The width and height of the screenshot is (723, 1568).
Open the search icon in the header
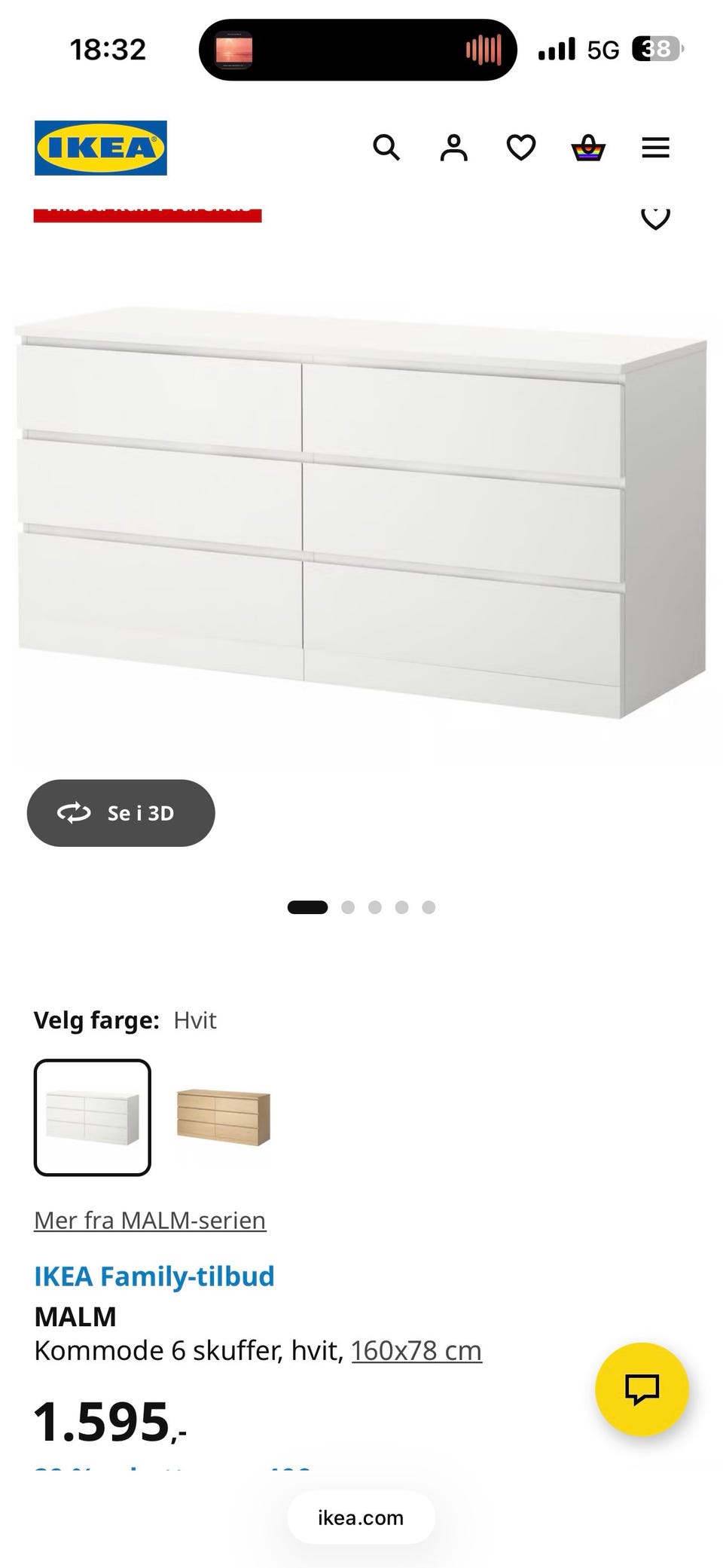click(x=386, y=148)
